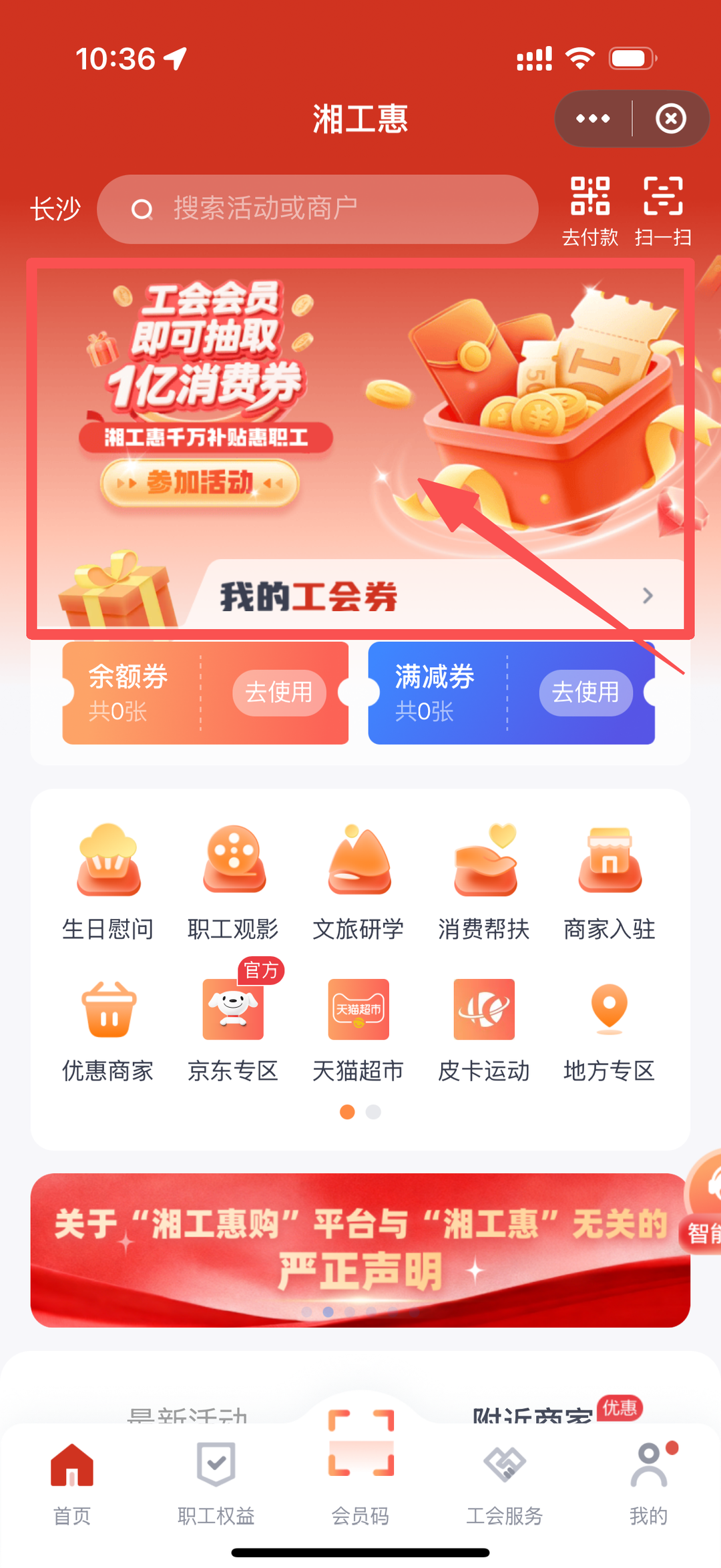Viewport: 721px width, 1568px height.
Task: Change the city from 长沙
Action: click(x=55, y=209)
